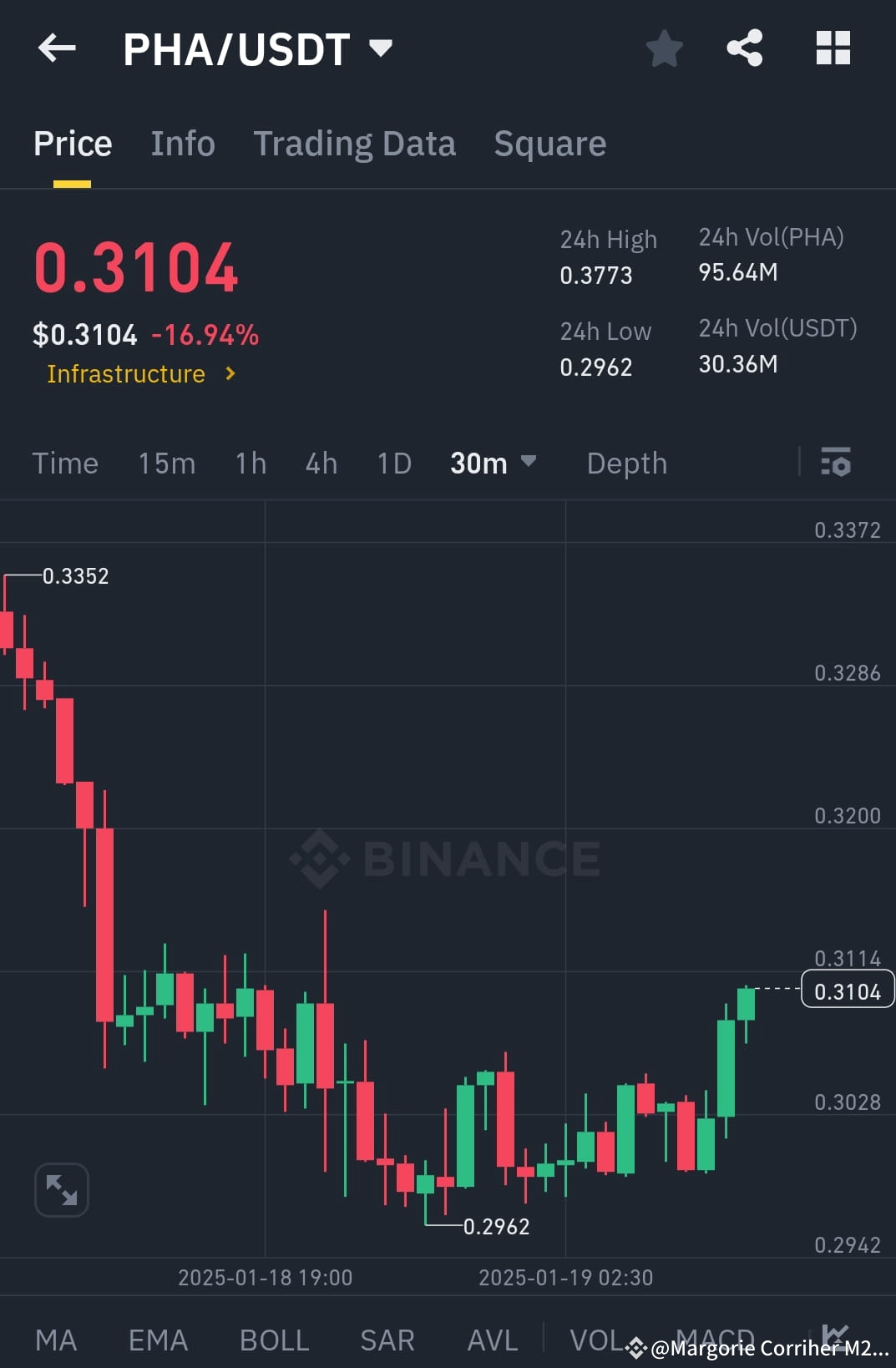This screenshot has width=896, height=1368.
Task: Toggle the MACD indicator on
Action: click(x=714, y=1340)
